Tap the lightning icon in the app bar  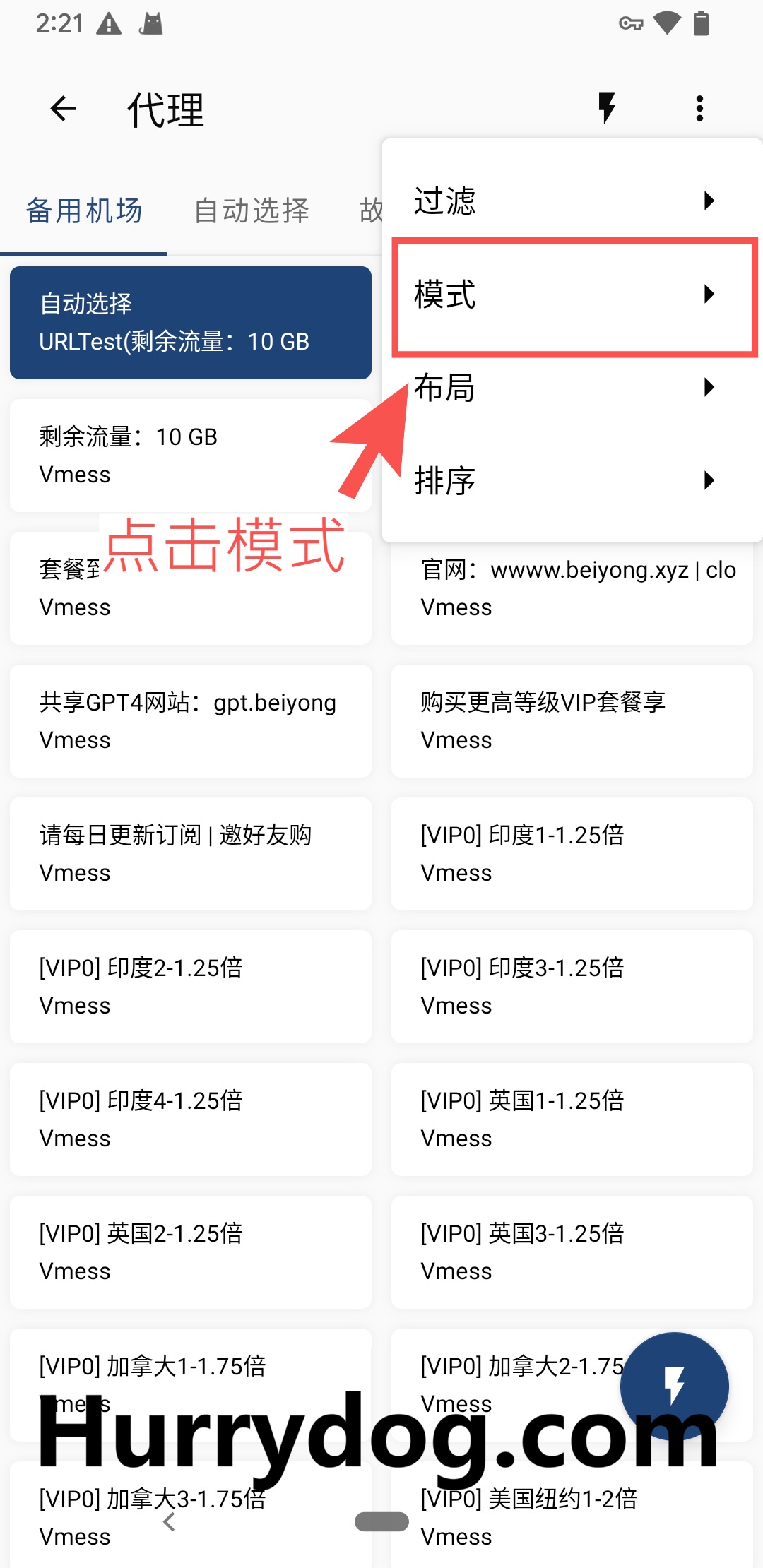tap(607, 108)
